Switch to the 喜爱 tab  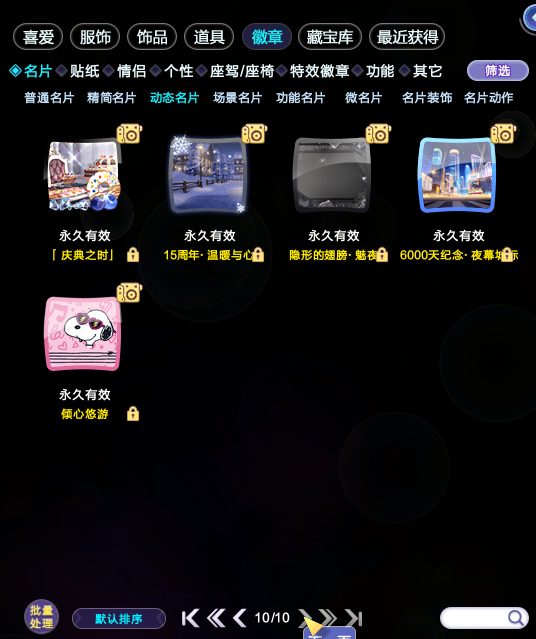(38, 37)
